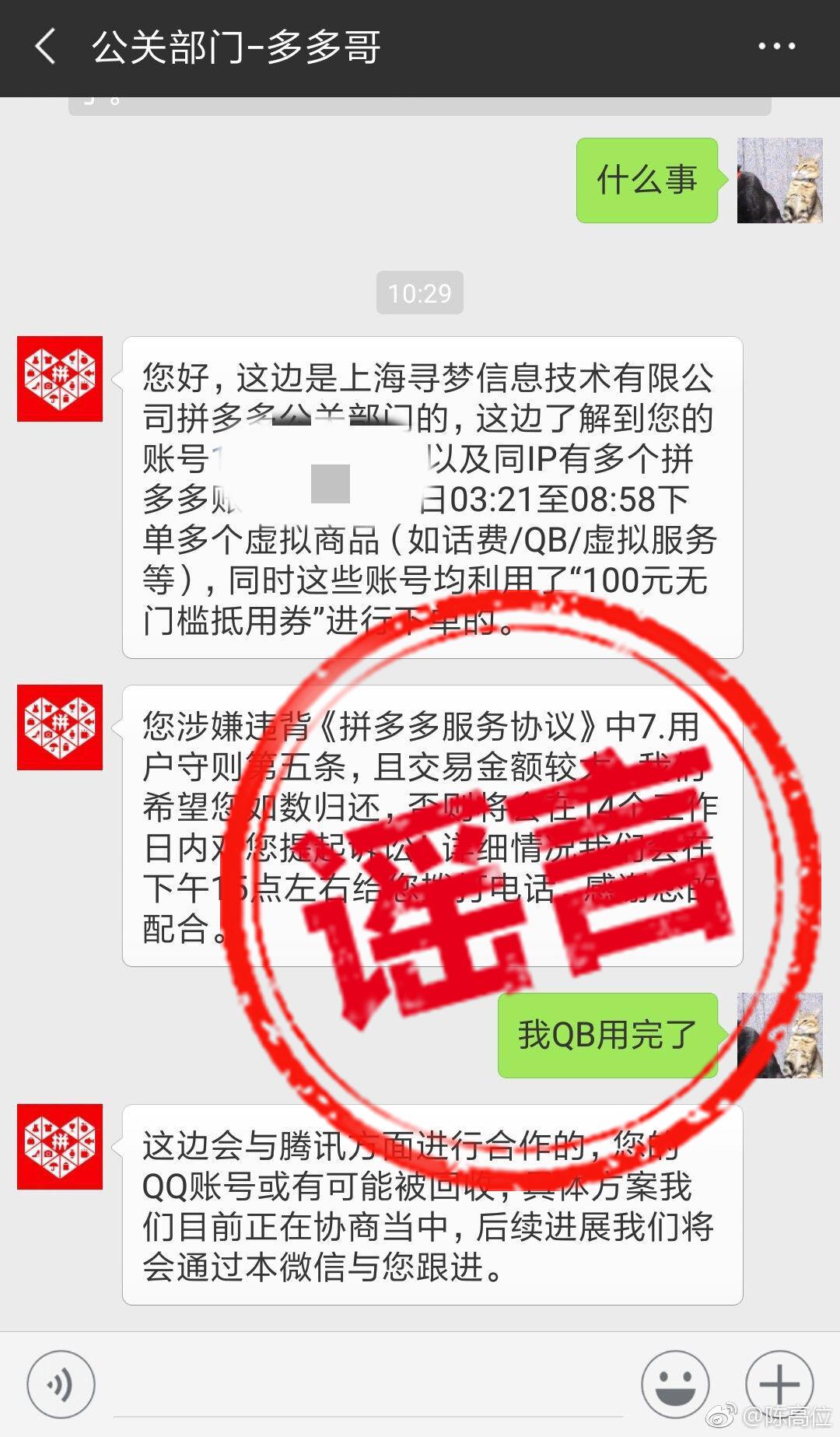Image resolution: width=840 pixels, height=1437 pixels.
Task: Open the chat overflow menu
Action: 776,47
